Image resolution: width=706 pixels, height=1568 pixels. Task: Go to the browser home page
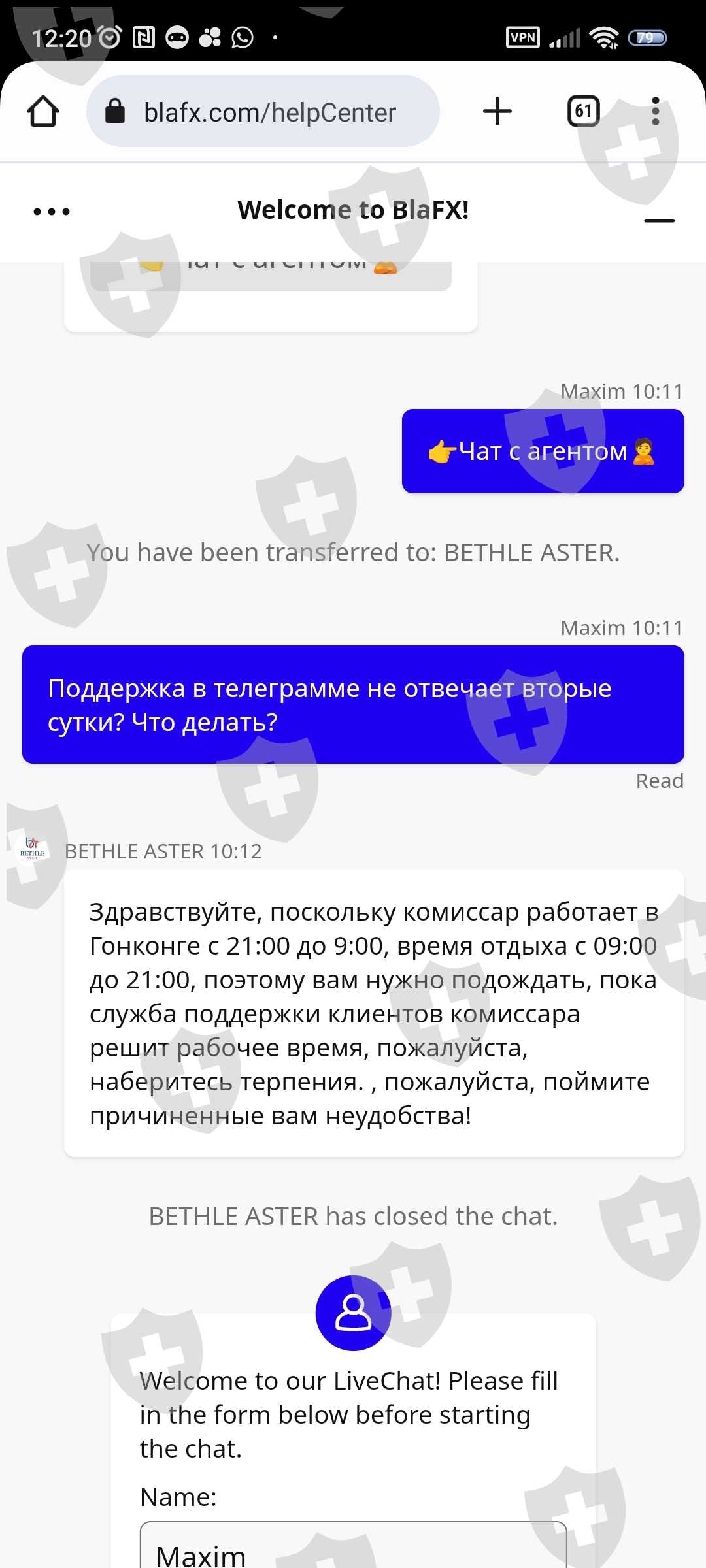tap(43, 112)
